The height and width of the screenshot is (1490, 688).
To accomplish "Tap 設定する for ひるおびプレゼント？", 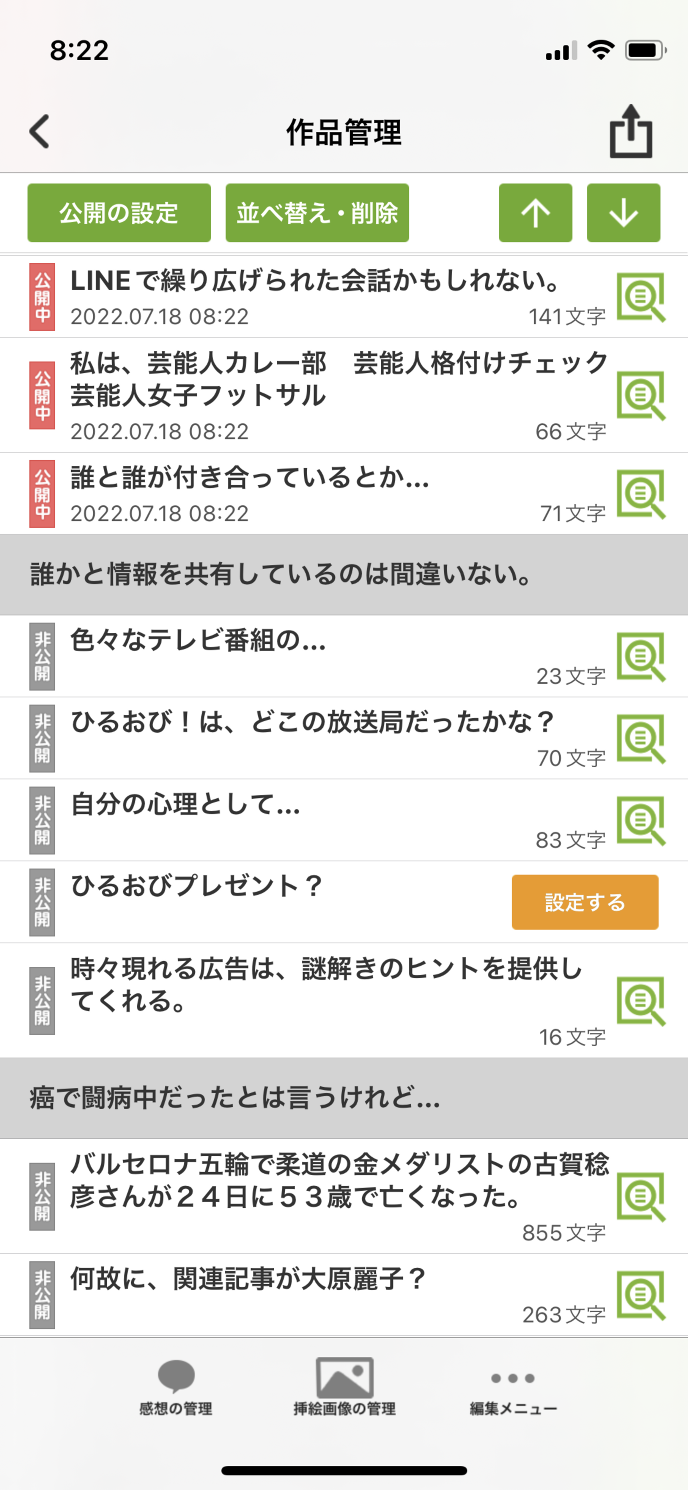I will pos(585,902).
